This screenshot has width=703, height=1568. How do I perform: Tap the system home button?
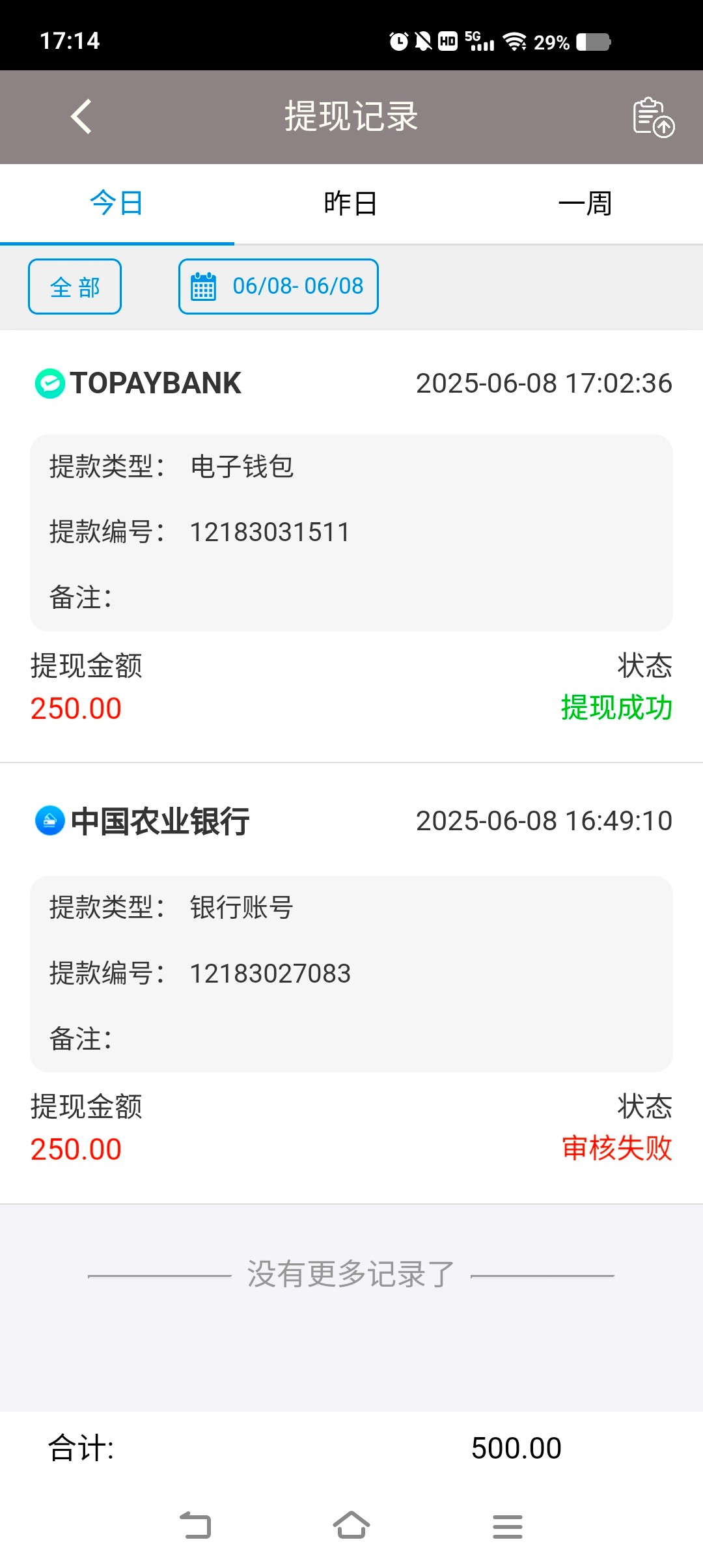click(x=351, y=1526)
